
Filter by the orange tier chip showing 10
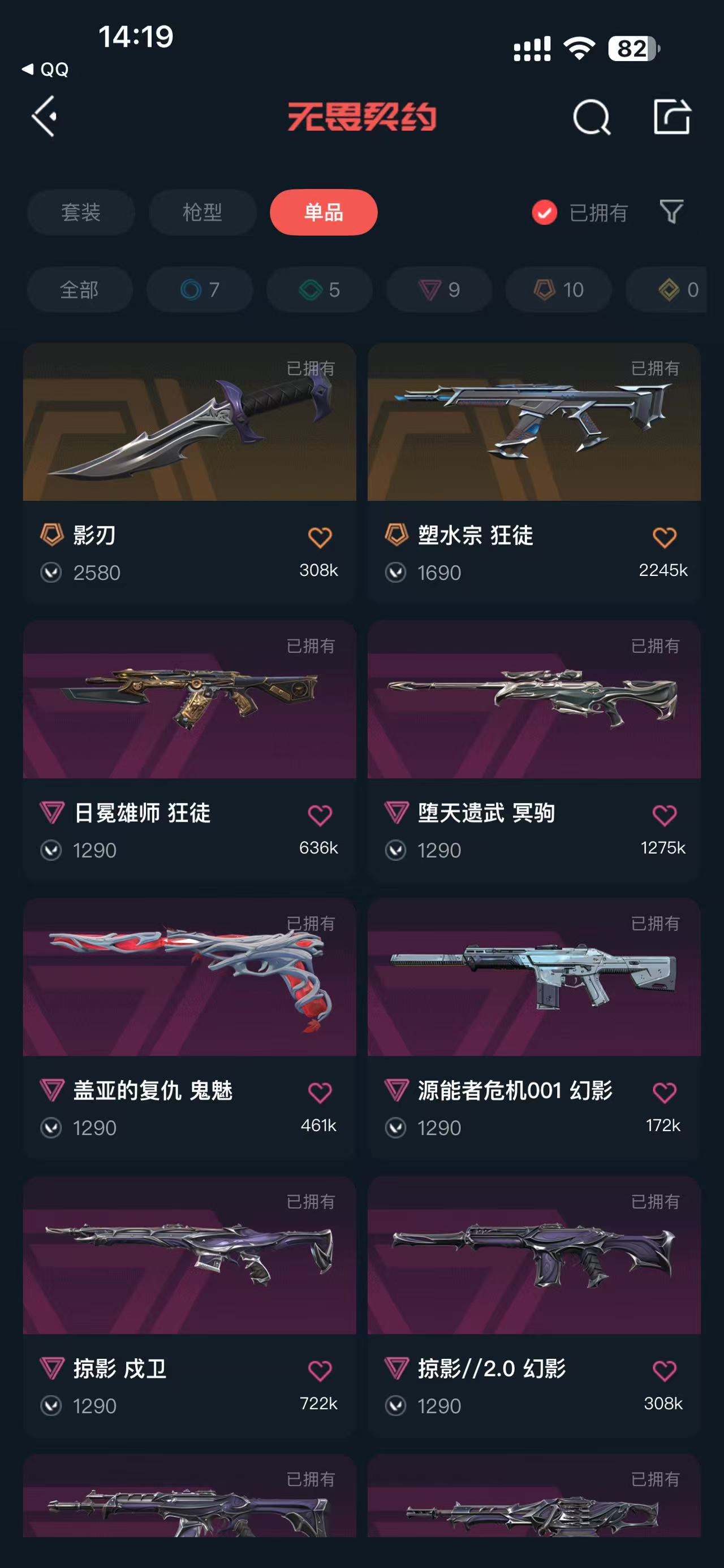559,290
